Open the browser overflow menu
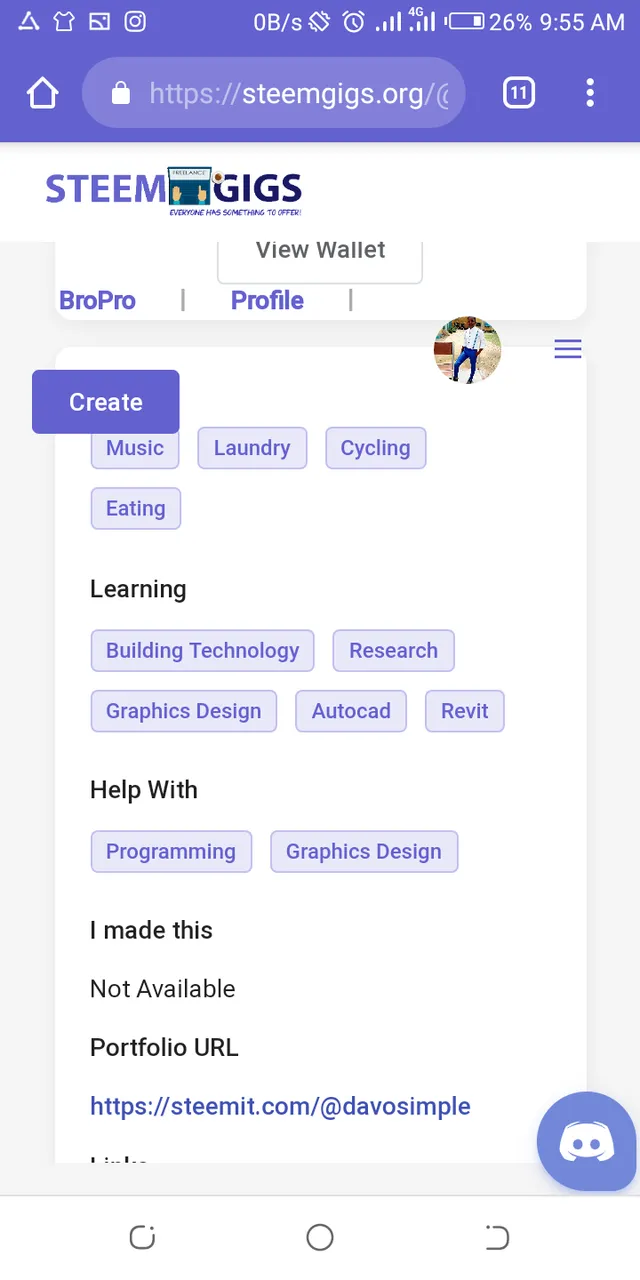Viewport: 640px width, 1280px height. coord(590,94)
